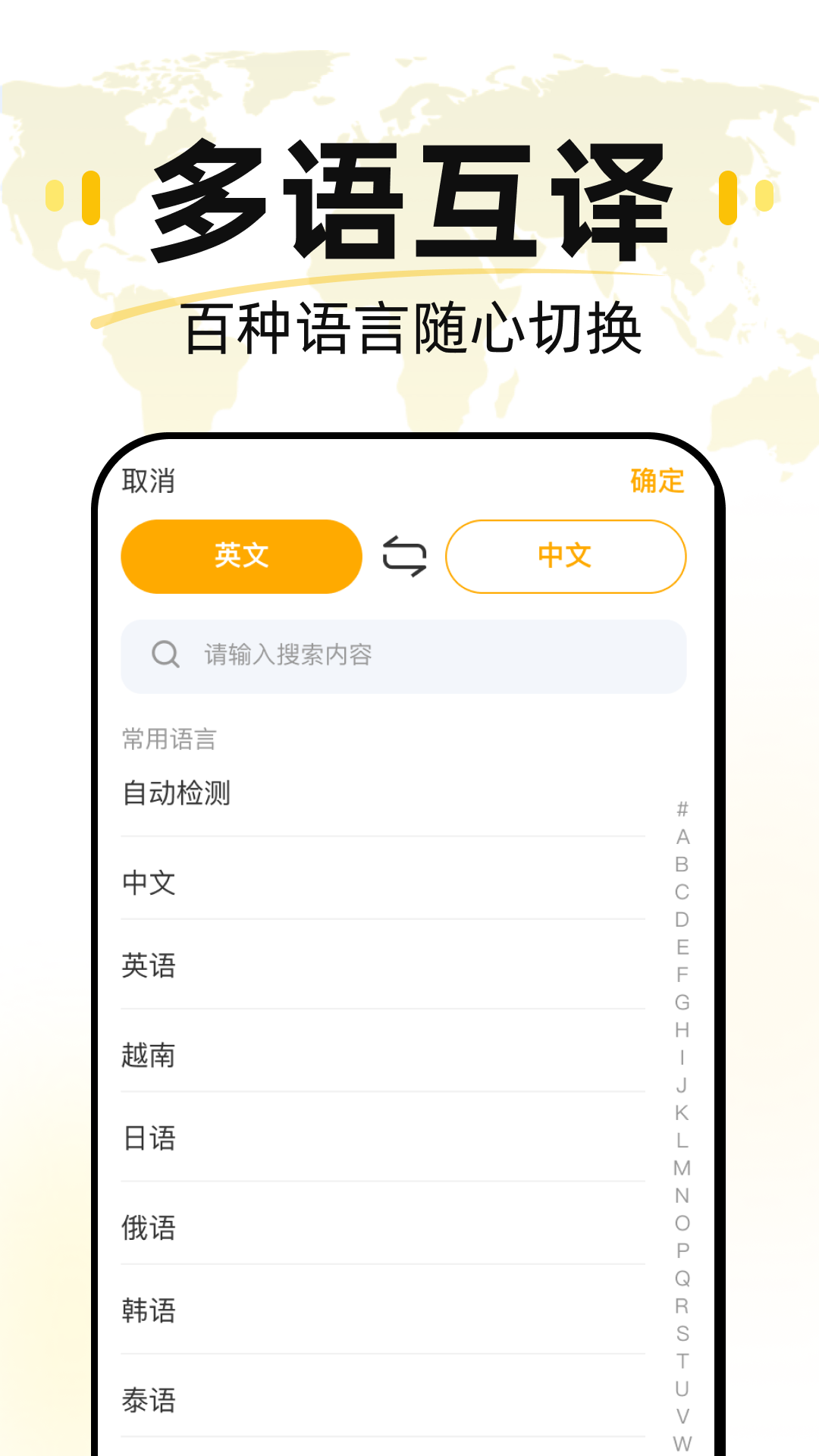The image size is (819, 1456).
Task: Tap 确定 to confirm language selection
Action: (655, 482)
